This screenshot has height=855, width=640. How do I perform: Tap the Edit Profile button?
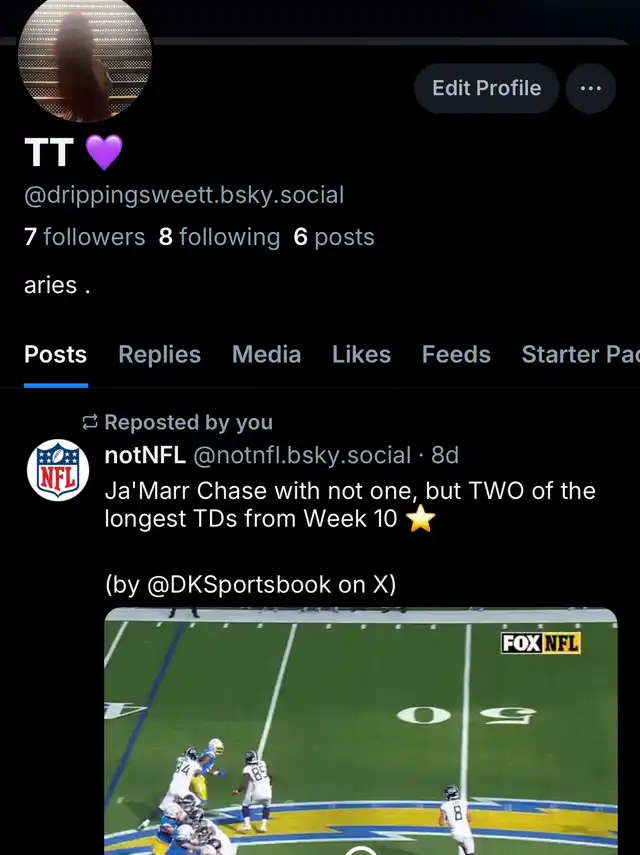tap(486, 88)
